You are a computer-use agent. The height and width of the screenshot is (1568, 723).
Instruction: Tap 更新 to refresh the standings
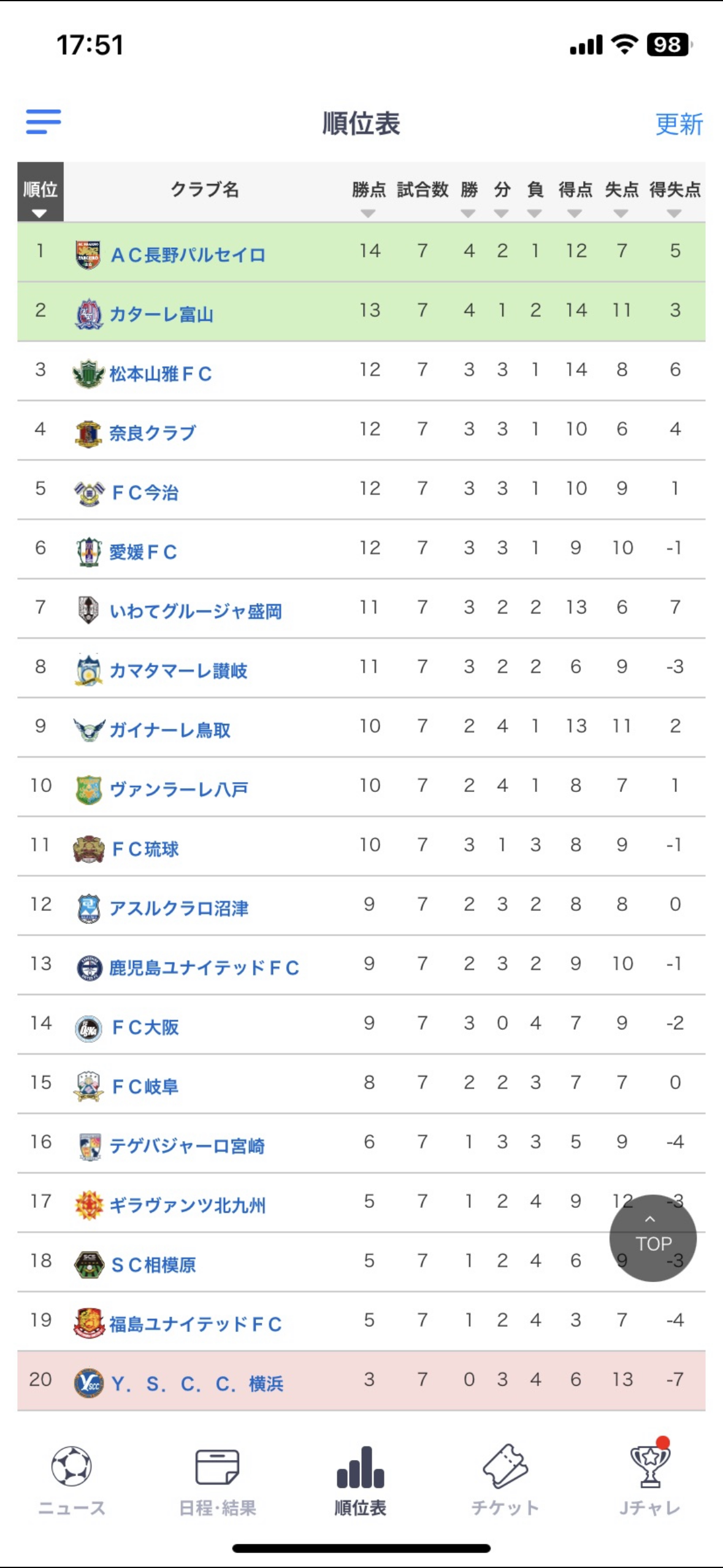tap(679, 124)
